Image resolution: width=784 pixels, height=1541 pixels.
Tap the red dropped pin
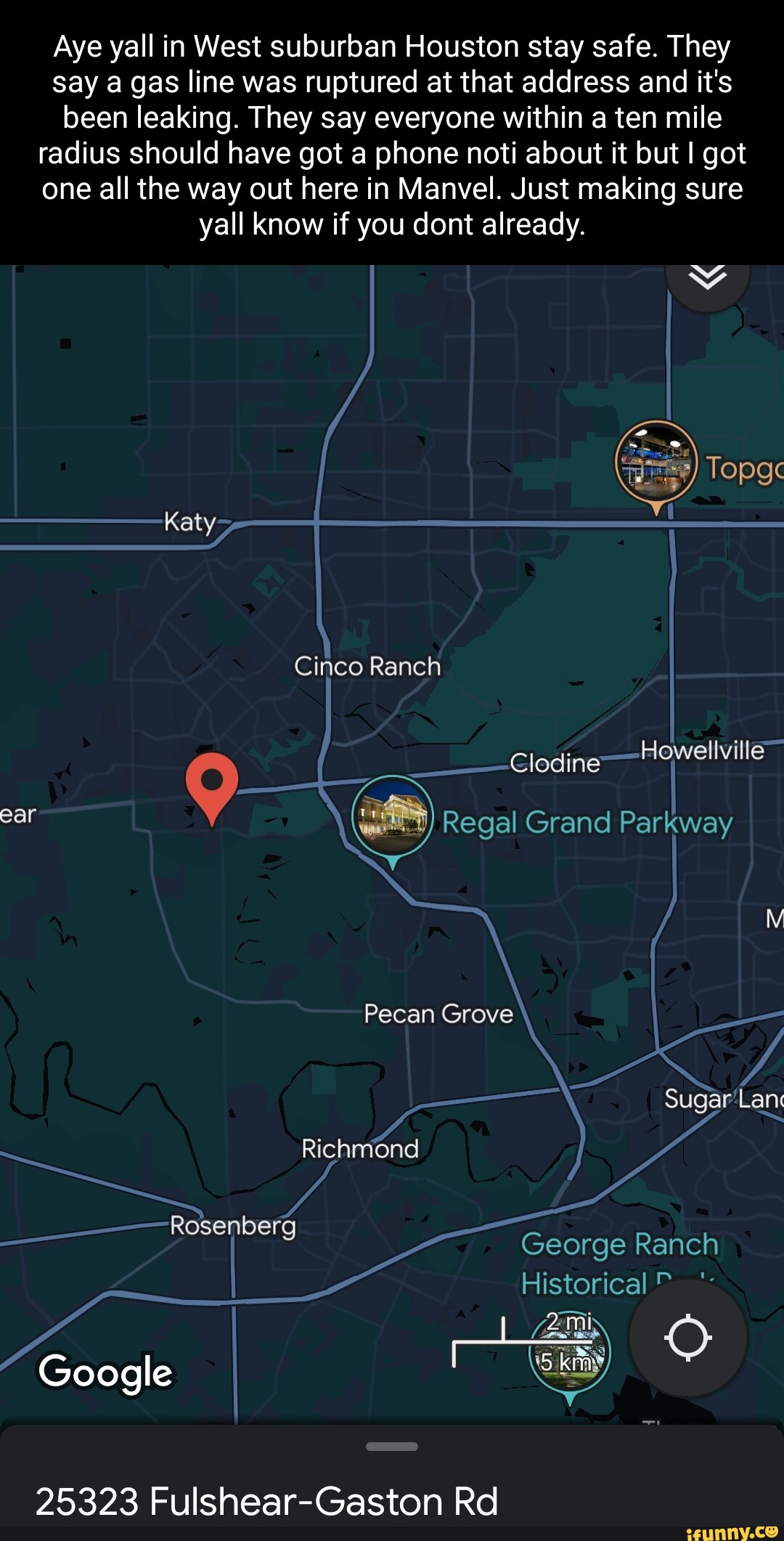[211, 783]
